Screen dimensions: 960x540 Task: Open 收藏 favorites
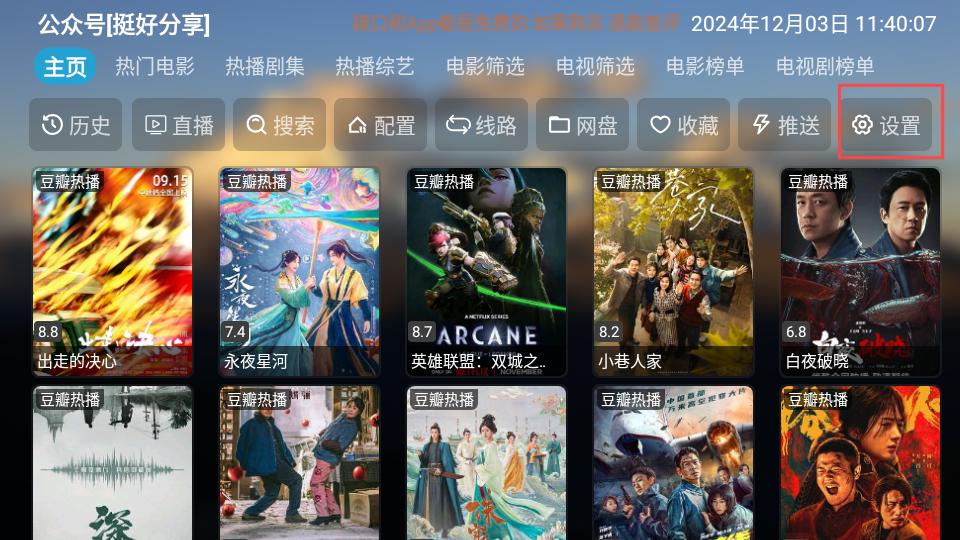(684, 125)
